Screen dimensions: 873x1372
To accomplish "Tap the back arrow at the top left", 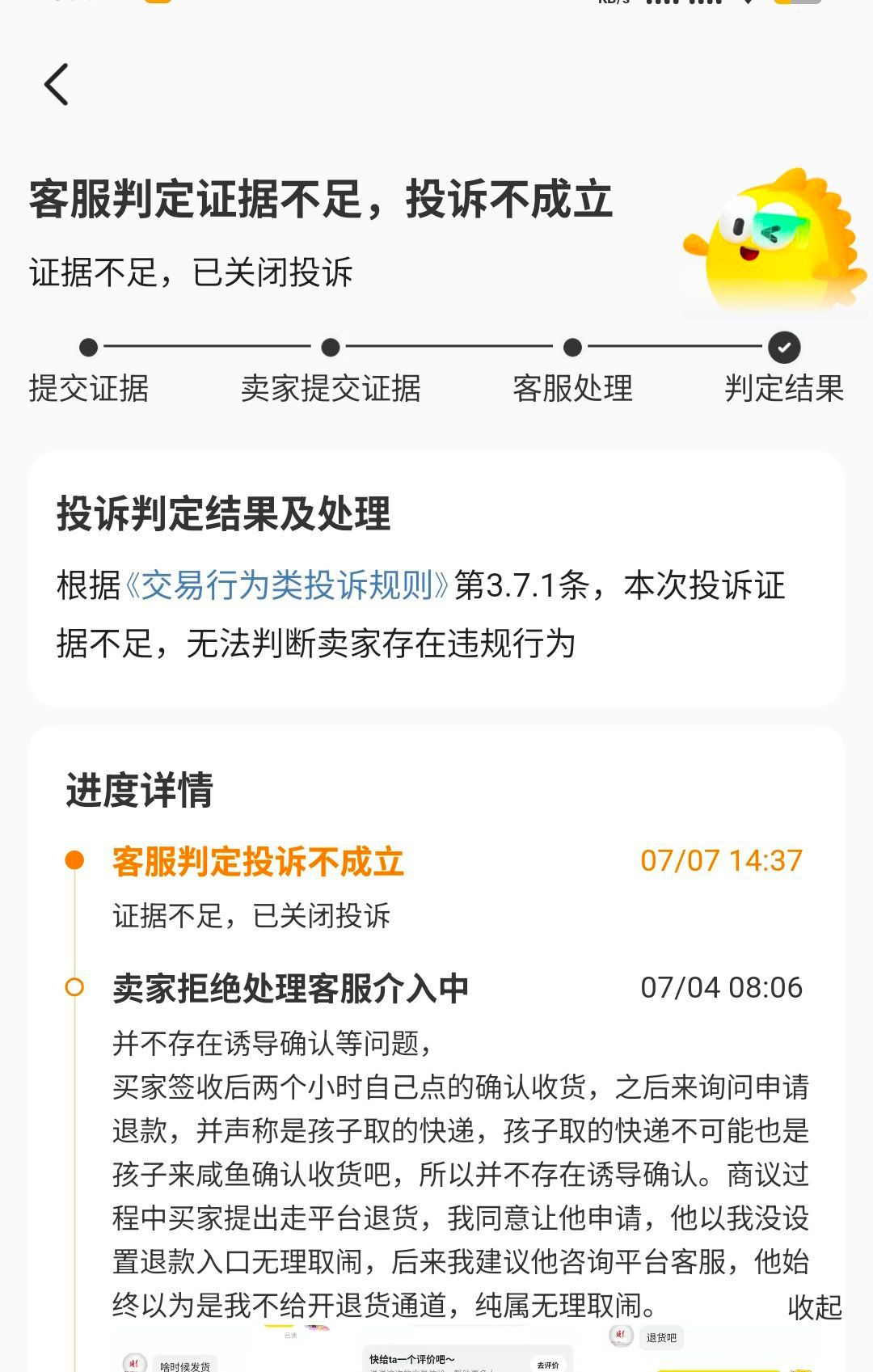I will pos(57,83).
